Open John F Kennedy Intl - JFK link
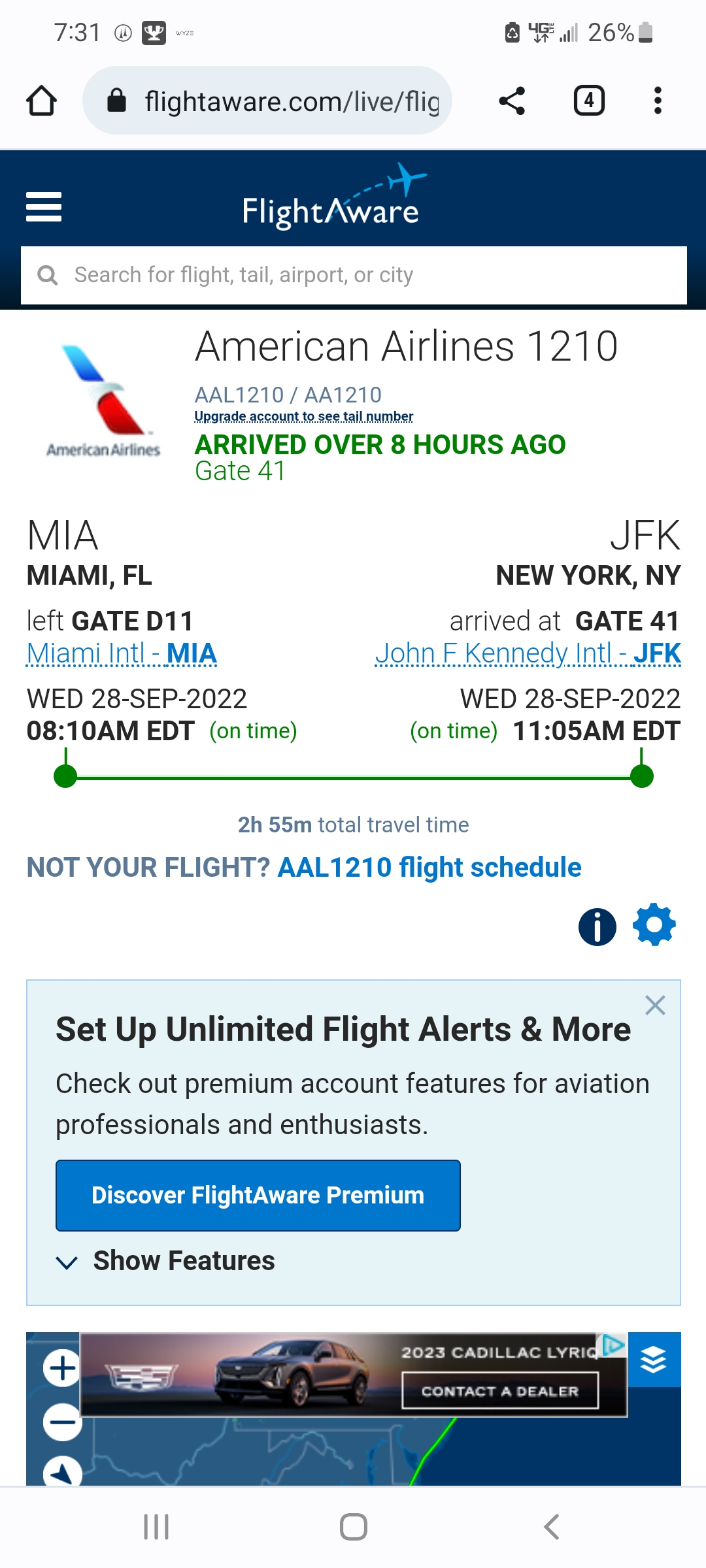The width and height of the screenshot is (706, 1568). (528, 653)
